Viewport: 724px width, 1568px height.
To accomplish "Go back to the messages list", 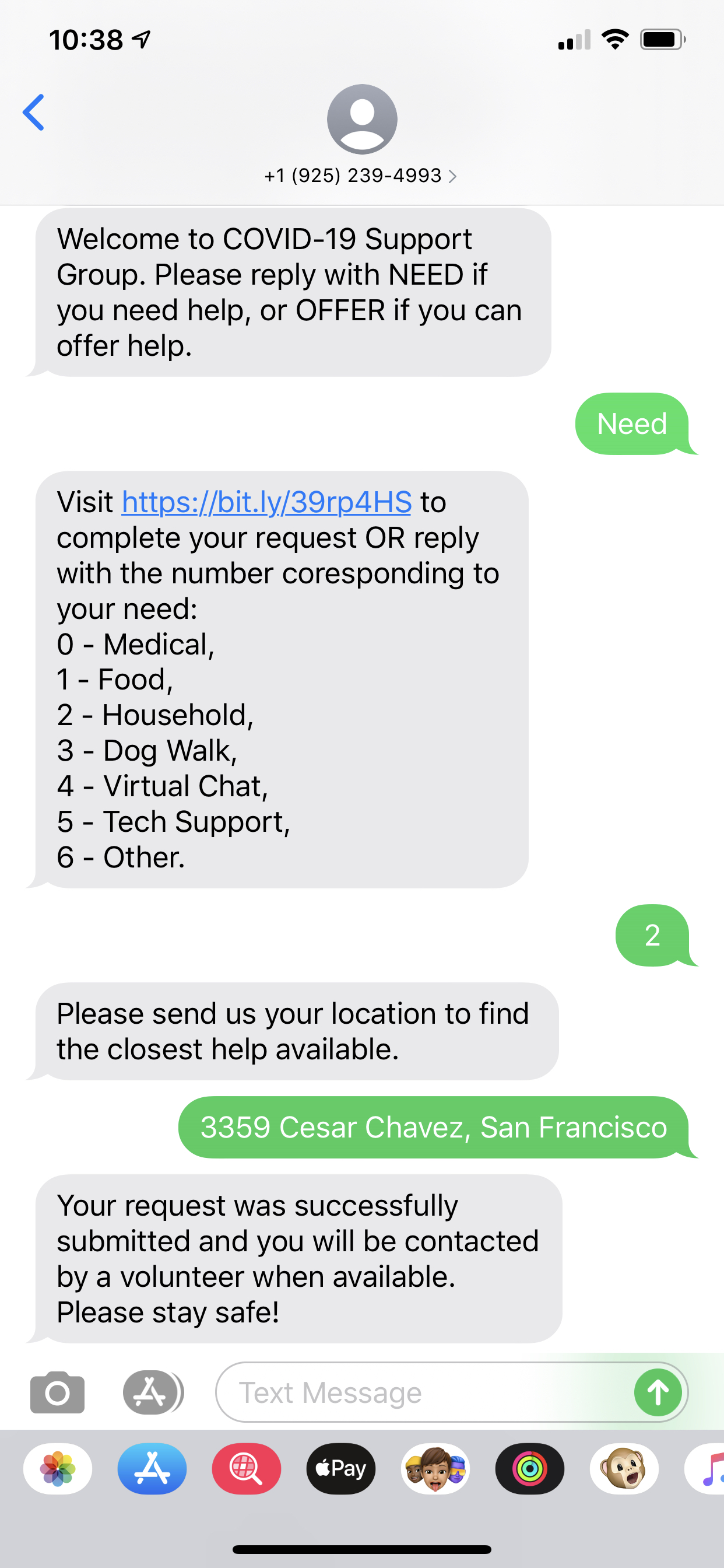I will pos(34,113).
